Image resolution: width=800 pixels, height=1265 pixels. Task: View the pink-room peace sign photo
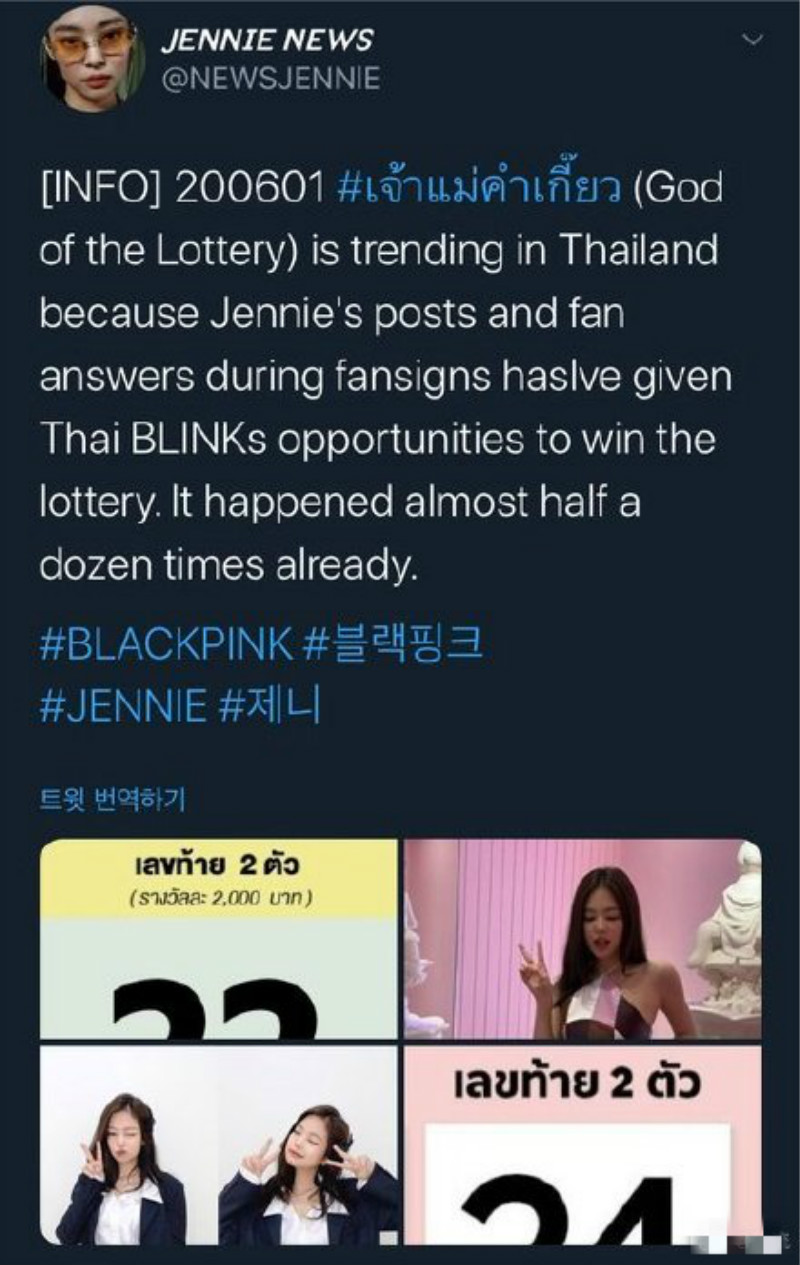tap(582, 940)
